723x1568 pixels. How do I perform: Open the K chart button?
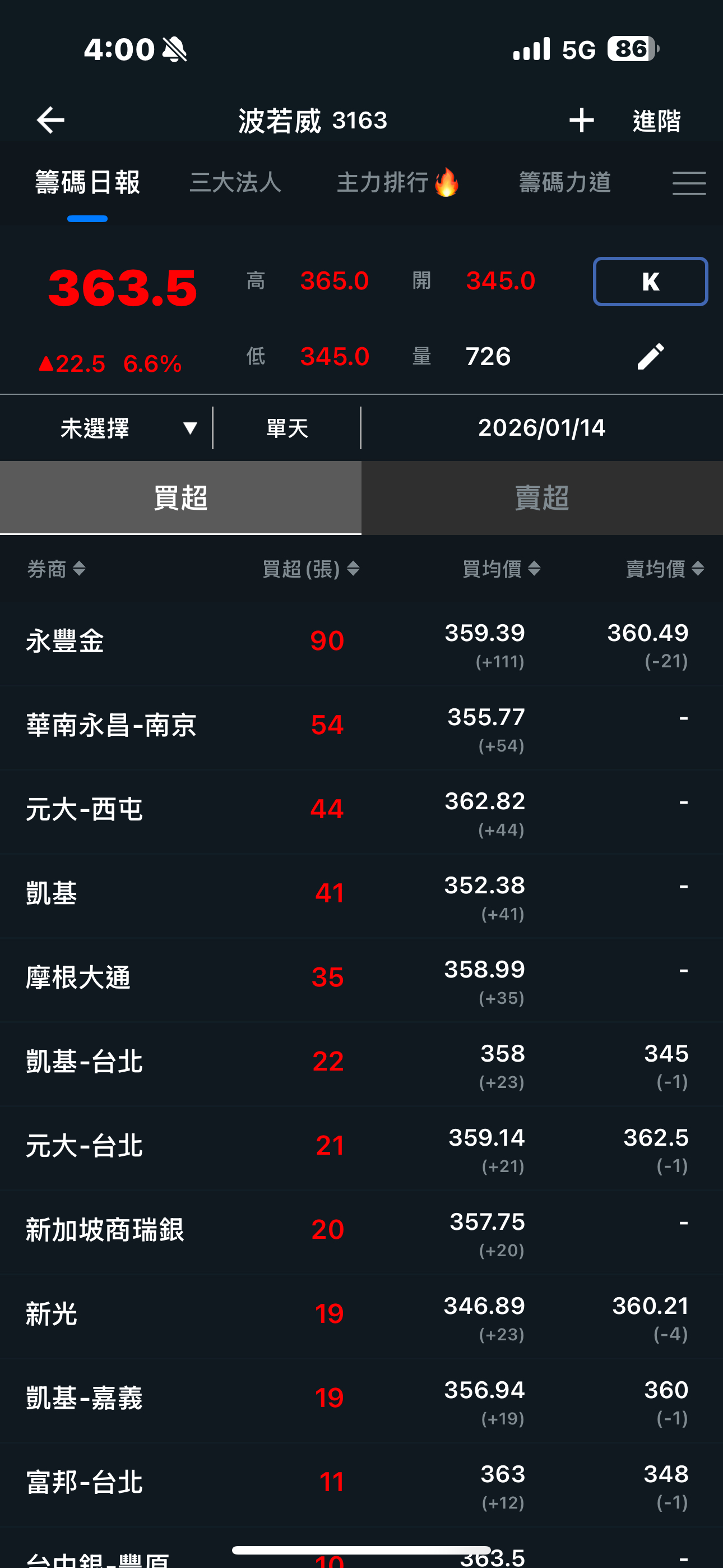click(x=651, y=281)
